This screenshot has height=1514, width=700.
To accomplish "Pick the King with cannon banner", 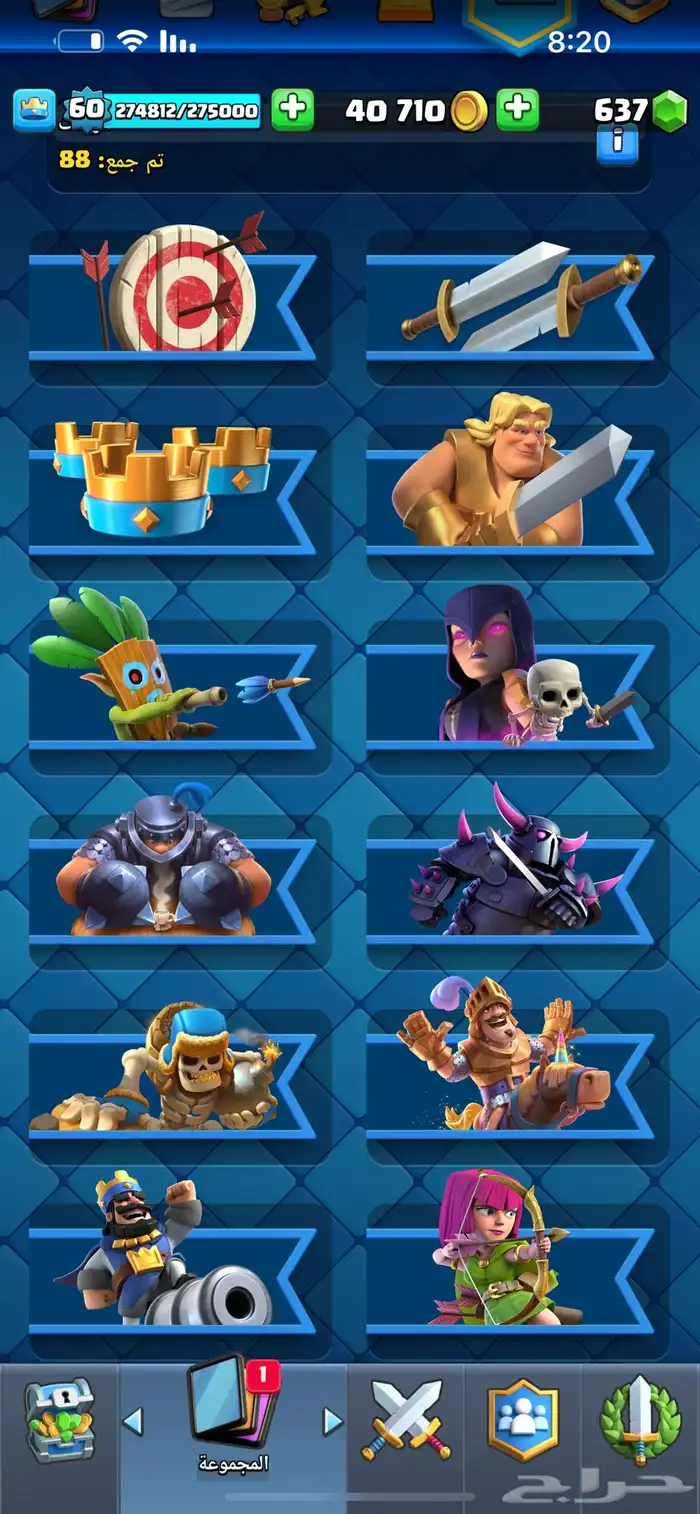I will pyautogui.click(x=179, y=1280).
